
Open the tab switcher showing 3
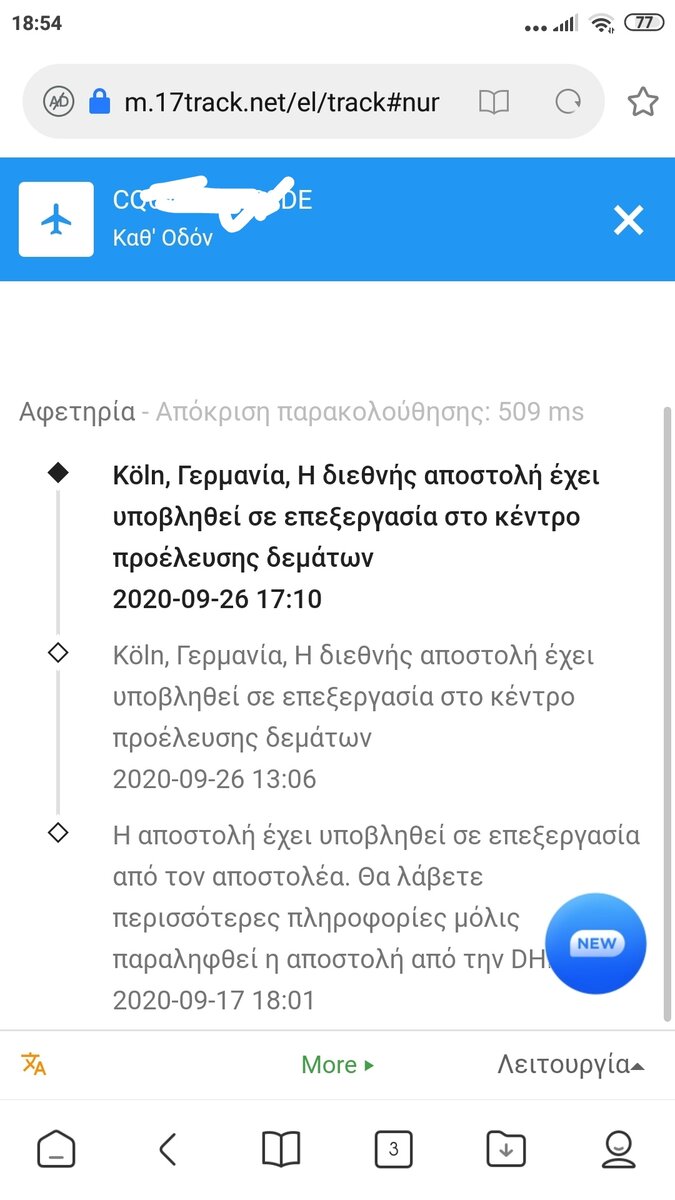click(393, 1150)
